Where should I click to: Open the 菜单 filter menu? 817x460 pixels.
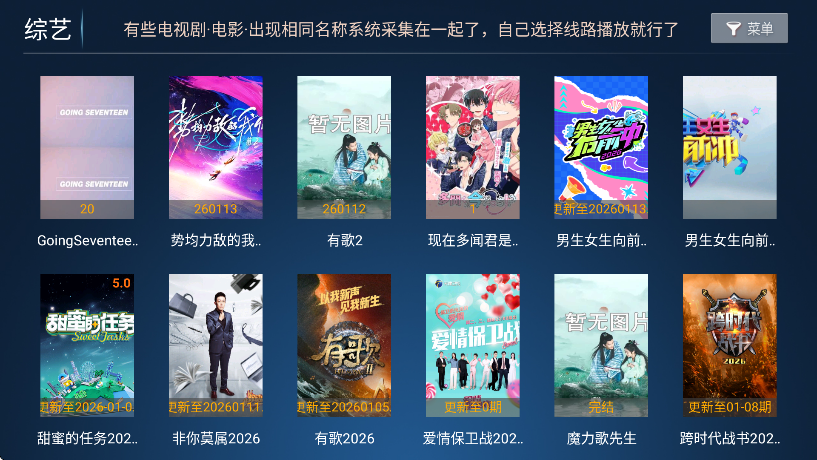tap(749, 29)
